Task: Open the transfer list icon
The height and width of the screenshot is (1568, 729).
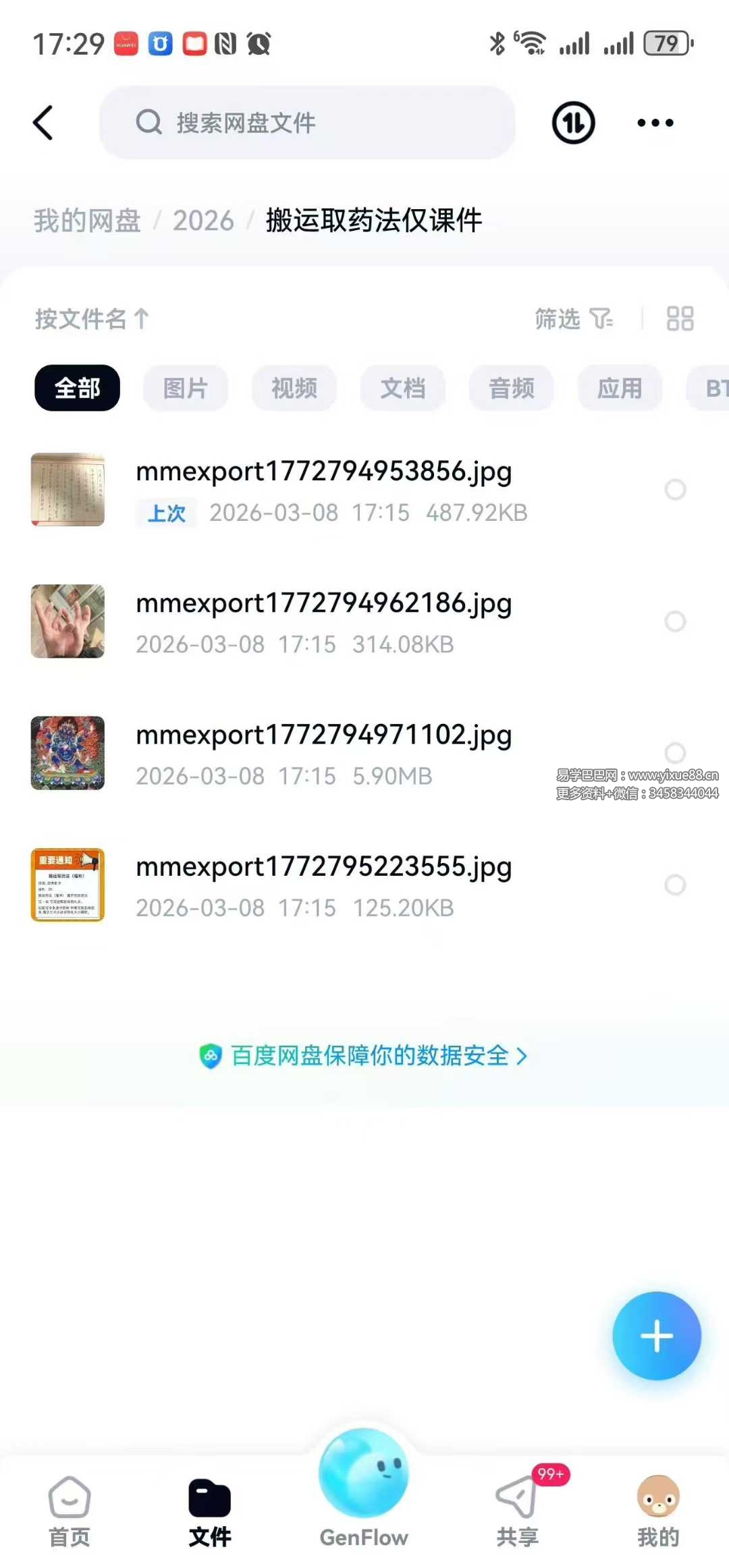Action: tap(573, 123)
